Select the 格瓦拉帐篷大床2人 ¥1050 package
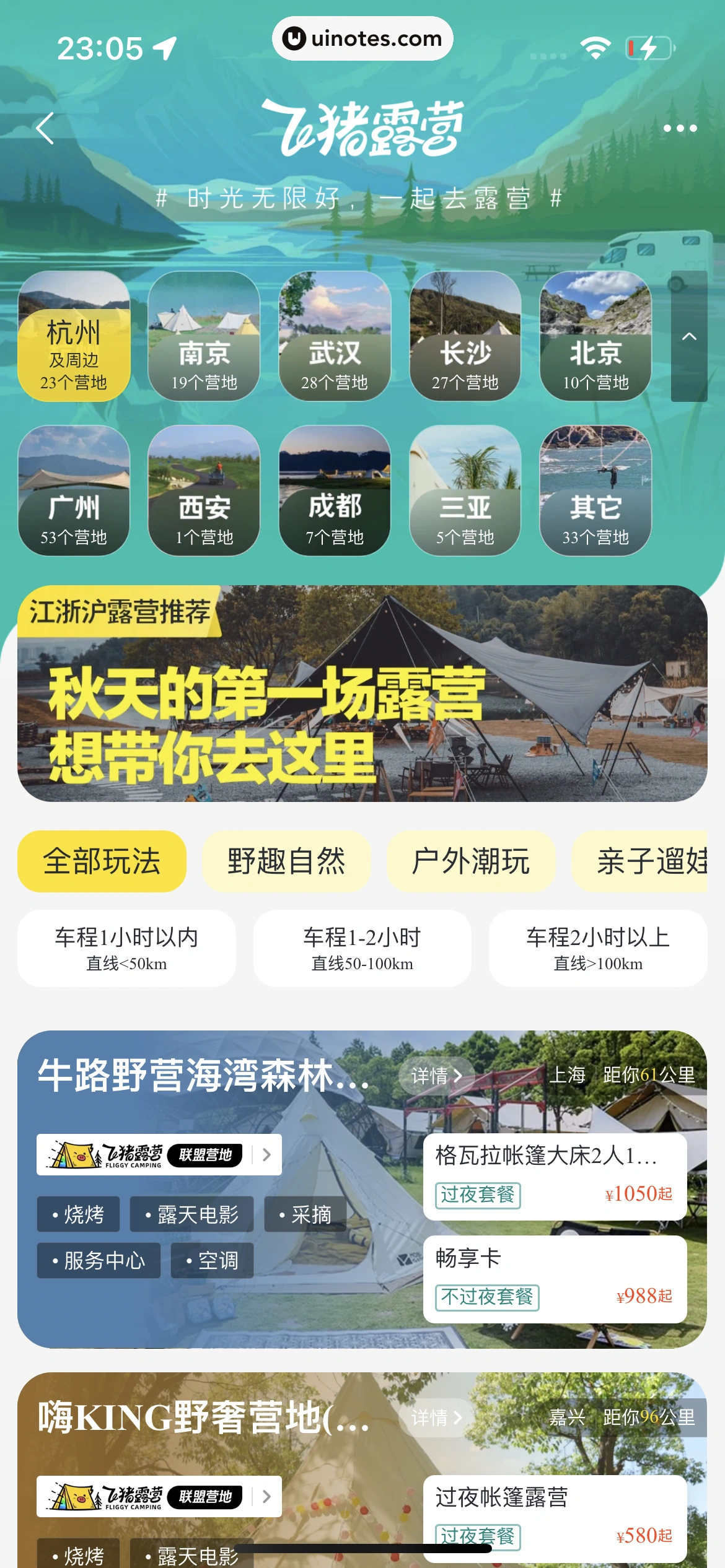Viewport: 725px width, 1568px height. (x=555, y=1177)
